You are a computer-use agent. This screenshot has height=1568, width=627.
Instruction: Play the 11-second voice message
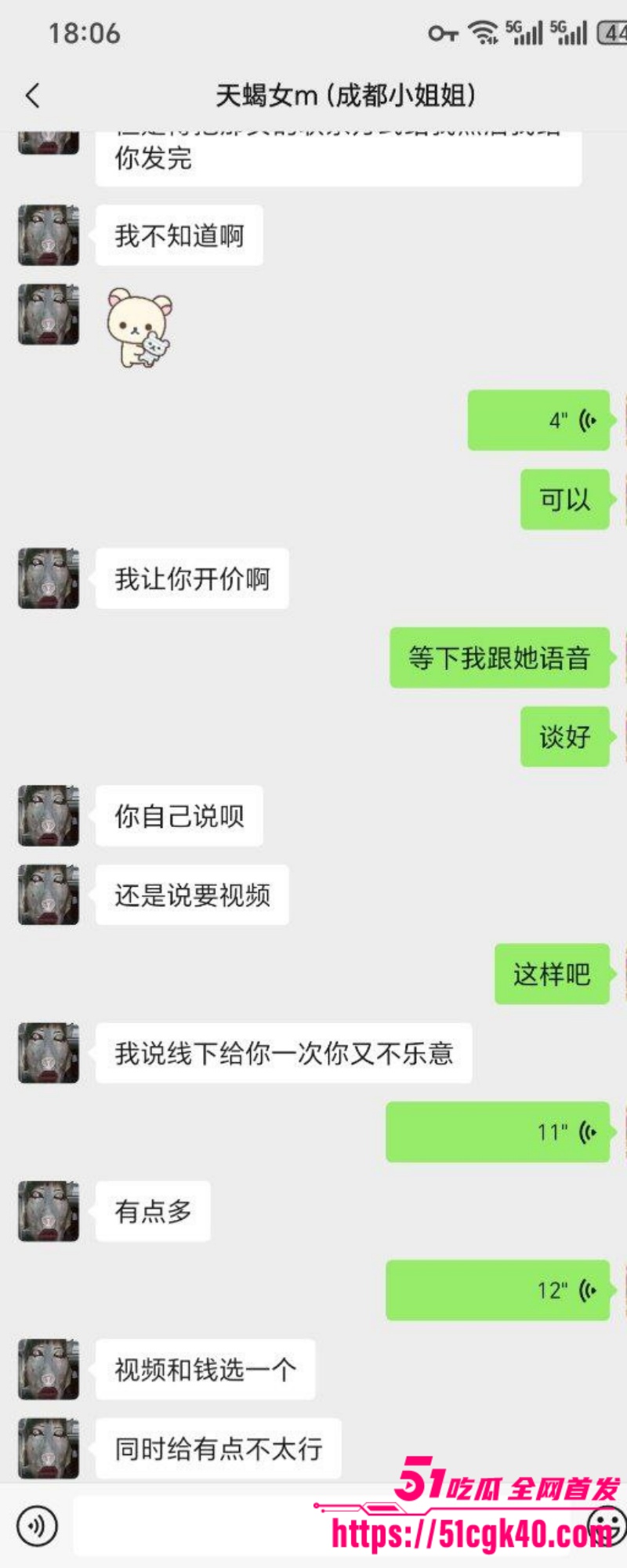coord(499,1131)
